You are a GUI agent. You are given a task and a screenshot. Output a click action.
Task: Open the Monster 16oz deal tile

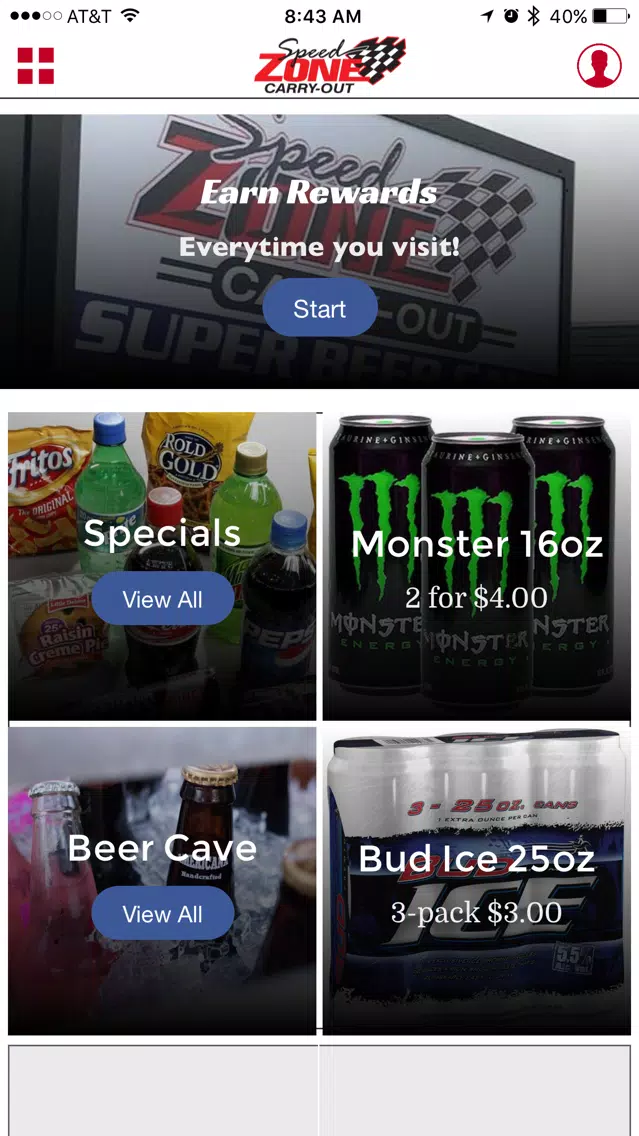477,566
